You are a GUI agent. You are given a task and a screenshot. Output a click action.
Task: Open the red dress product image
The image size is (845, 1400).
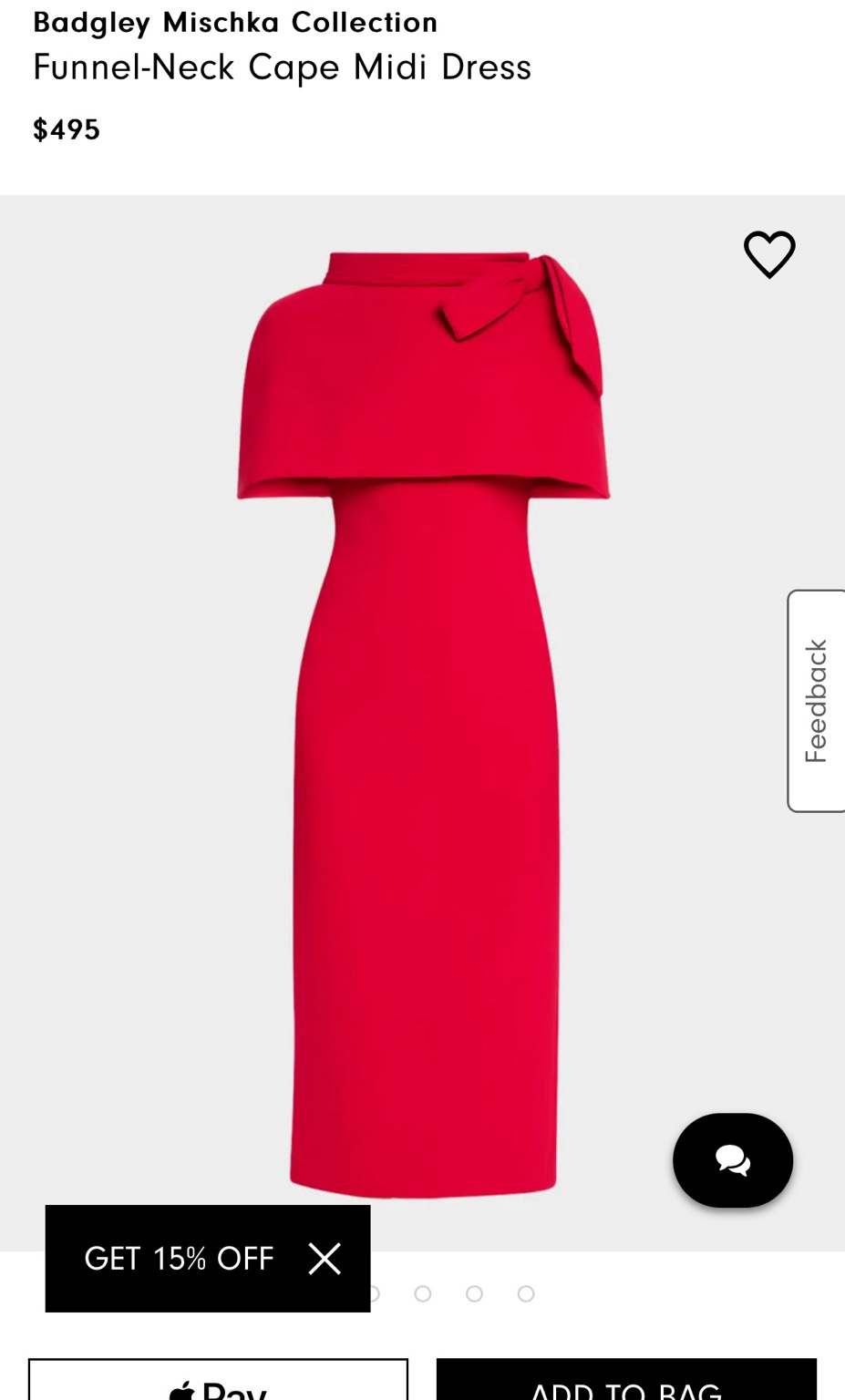(x=422, y=722)
